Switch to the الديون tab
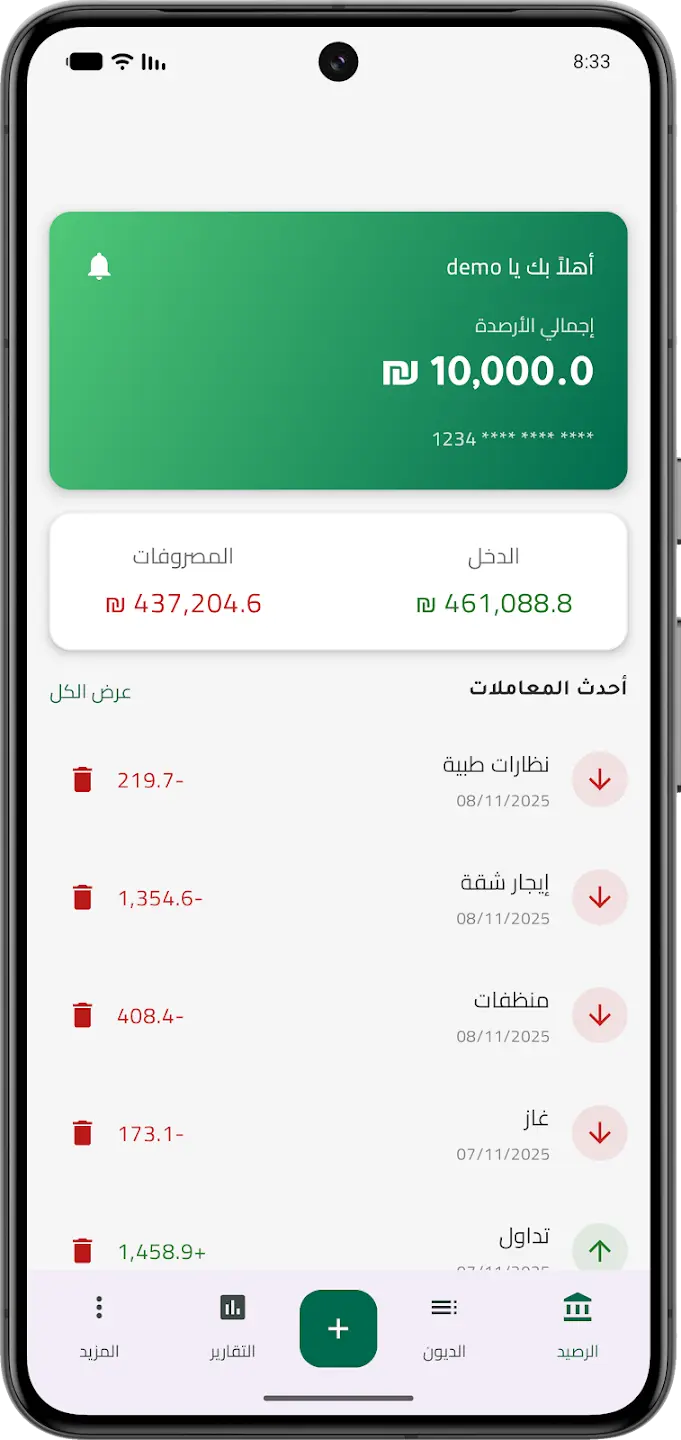The image size is (681, 1440). pos(444,1326)
